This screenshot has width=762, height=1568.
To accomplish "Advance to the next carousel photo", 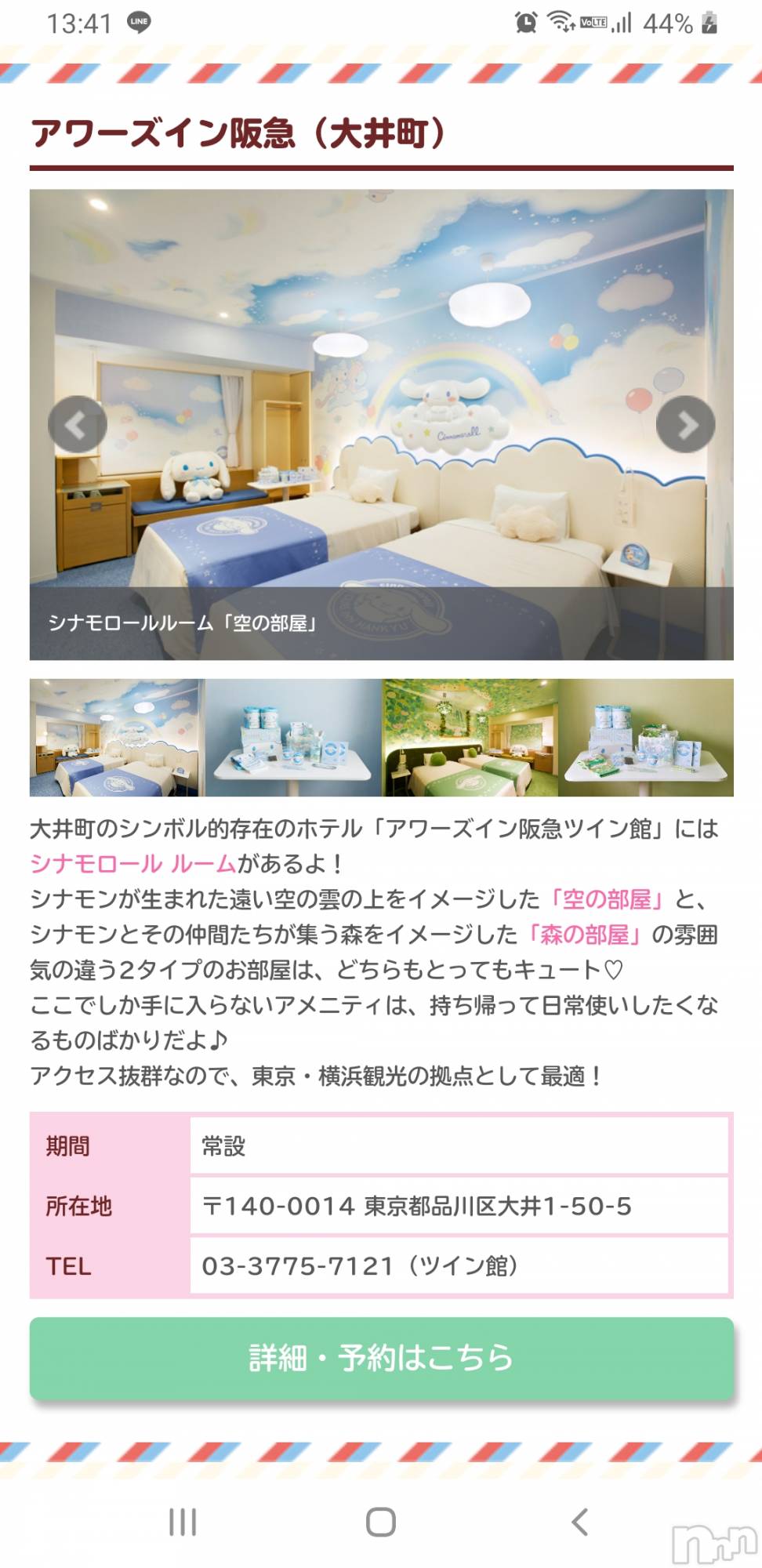I will tap(685, 425).
